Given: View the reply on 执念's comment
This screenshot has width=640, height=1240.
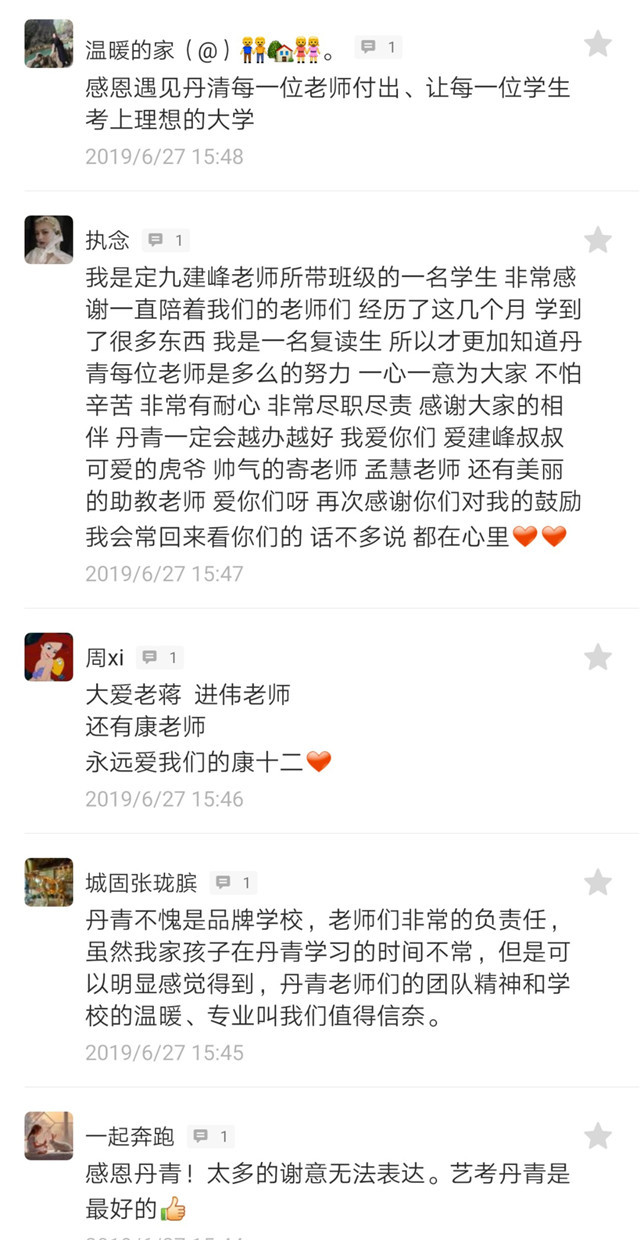Looking at the screenshot, I should pyautogui.click(x=166, y=240).
